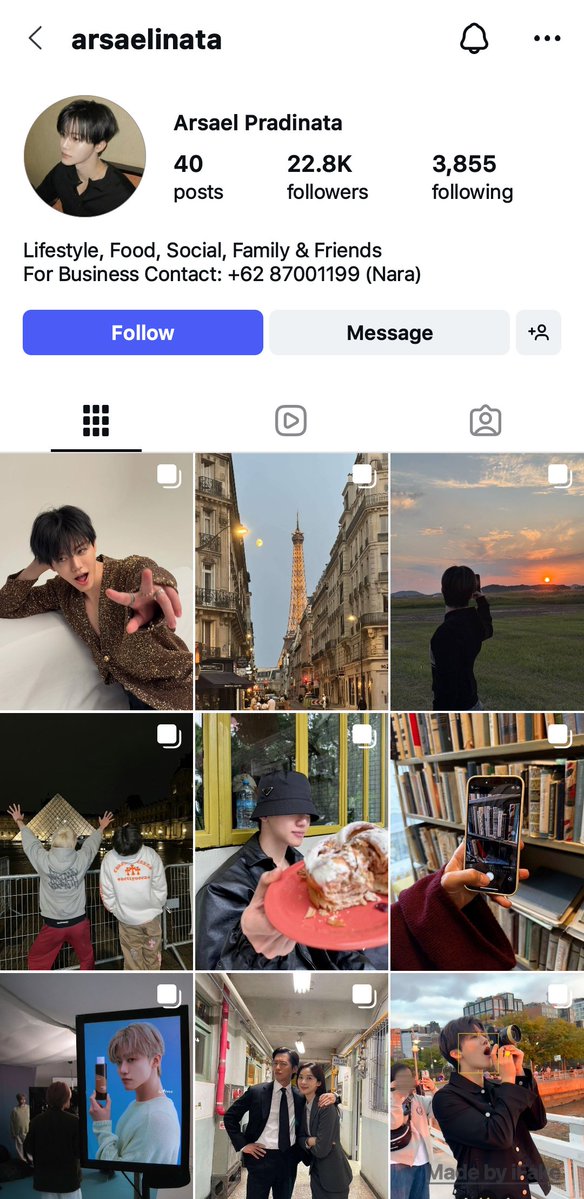Go back using the arrow
Screen dimensions: 584x1199
pyautogui.click(x=35, y=38)
